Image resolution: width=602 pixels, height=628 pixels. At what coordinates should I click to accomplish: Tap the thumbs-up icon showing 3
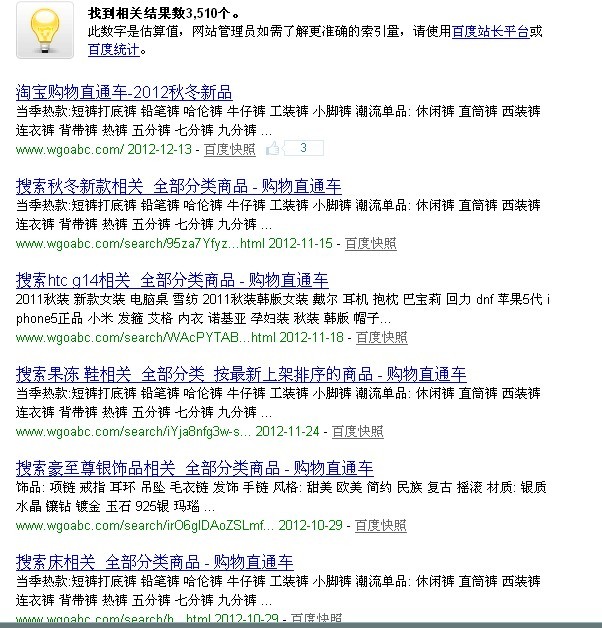coord(274,149)
